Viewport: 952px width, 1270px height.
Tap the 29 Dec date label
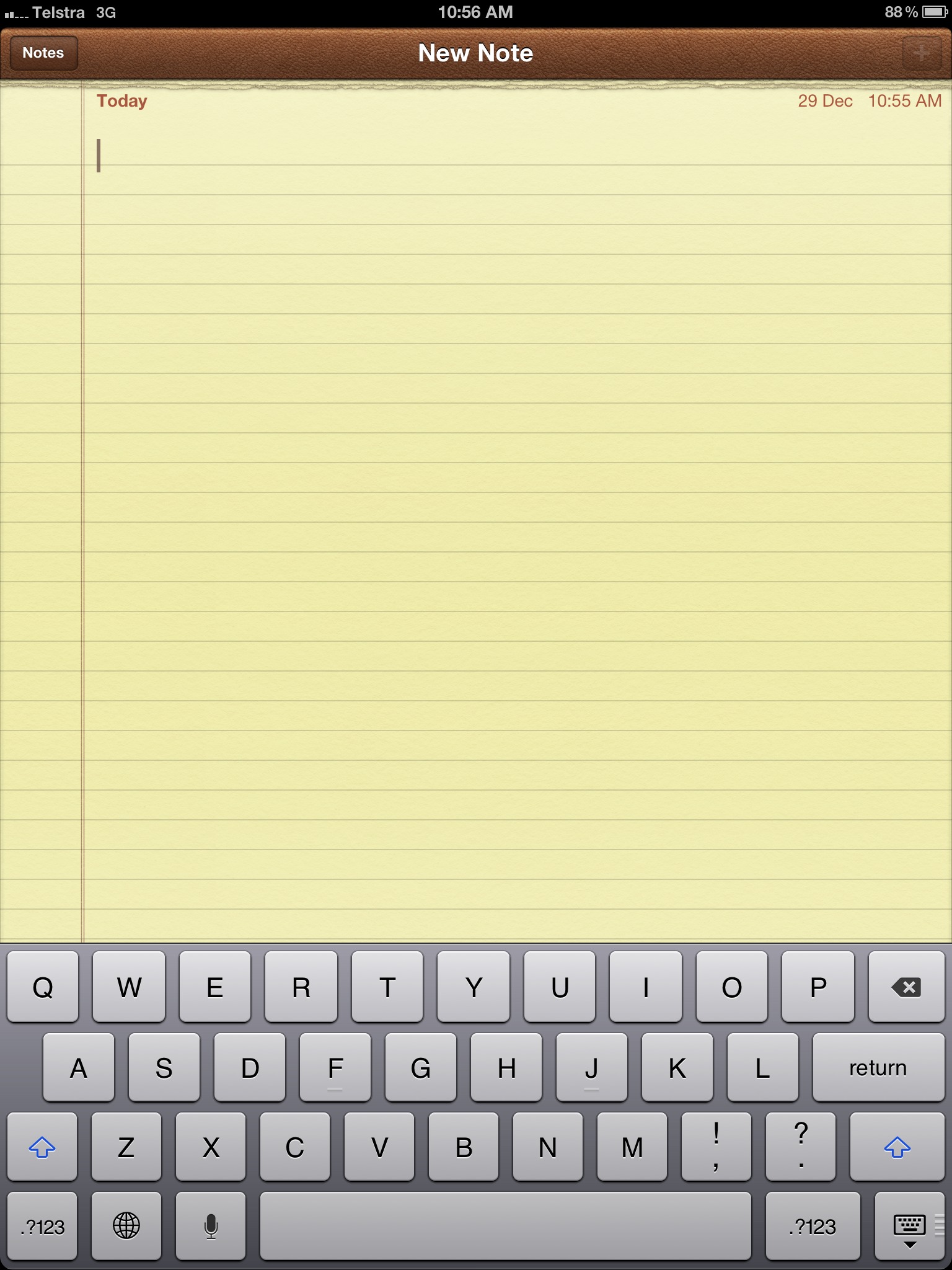(824, 100)
